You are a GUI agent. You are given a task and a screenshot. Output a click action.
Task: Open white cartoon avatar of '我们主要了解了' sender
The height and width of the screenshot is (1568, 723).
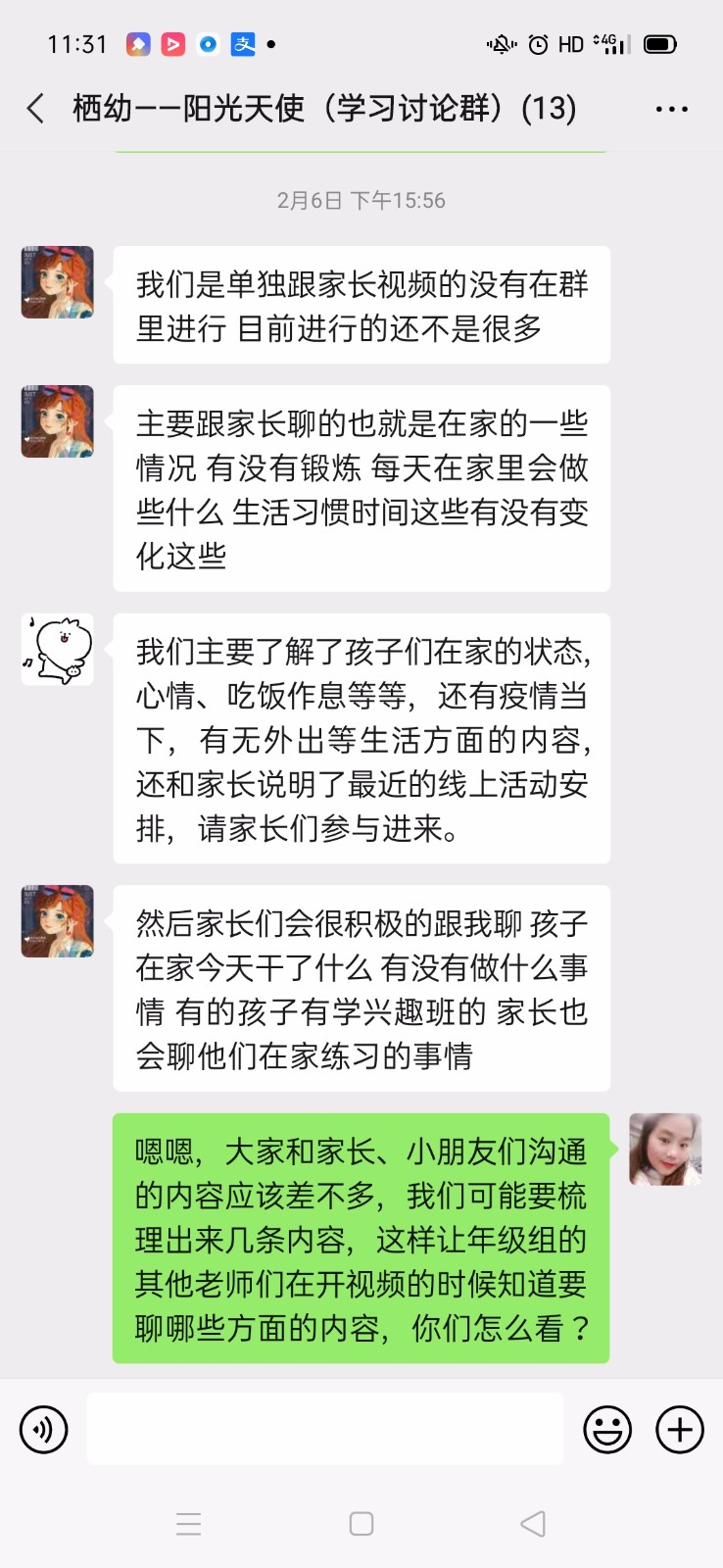tap(58, 650)
